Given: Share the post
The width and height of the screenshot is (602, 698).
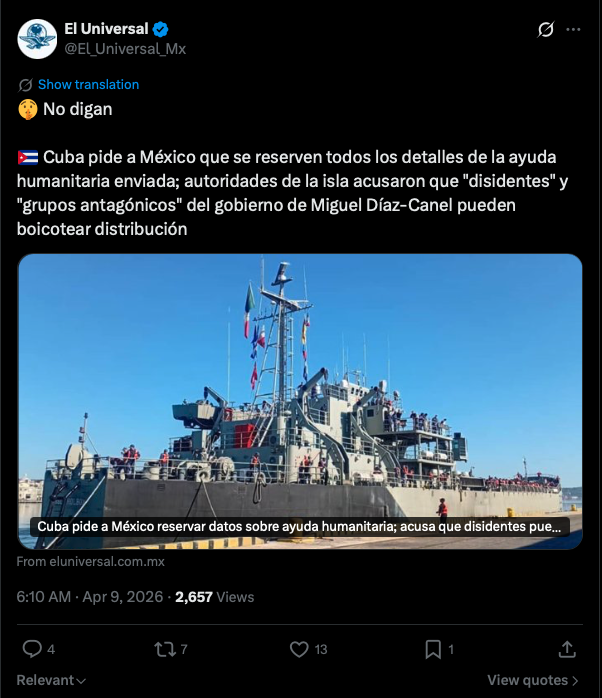Looking at the screenshot, I should click(567, 649).
